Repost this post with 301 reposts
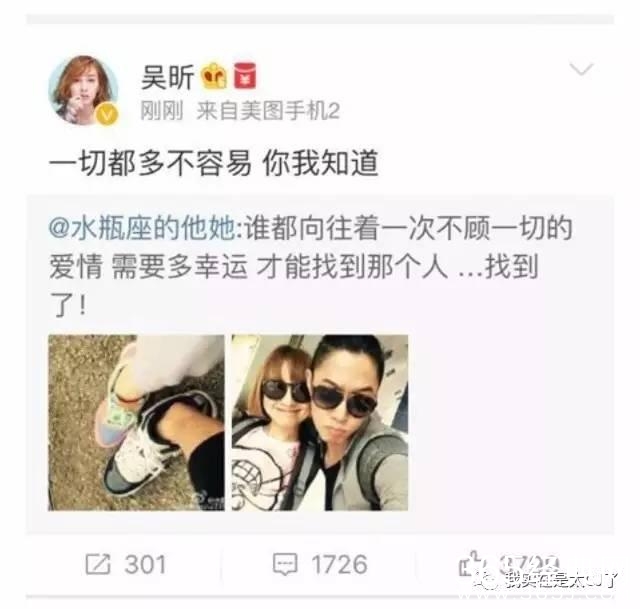The width and height of the screenshot is (640, 609). coord(125,565)
